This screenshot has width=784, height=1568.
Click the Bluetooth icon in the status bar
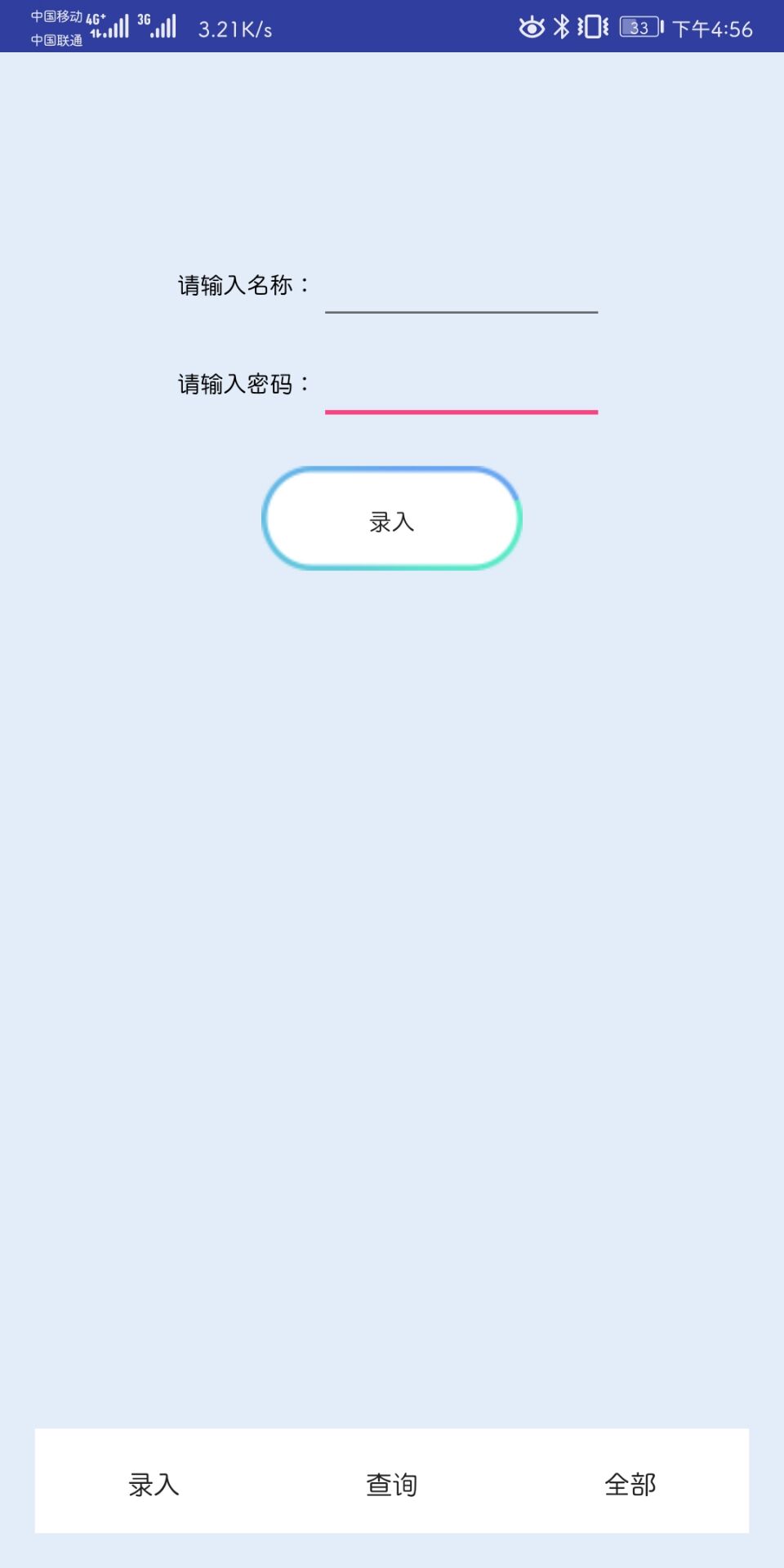[563, 26]
